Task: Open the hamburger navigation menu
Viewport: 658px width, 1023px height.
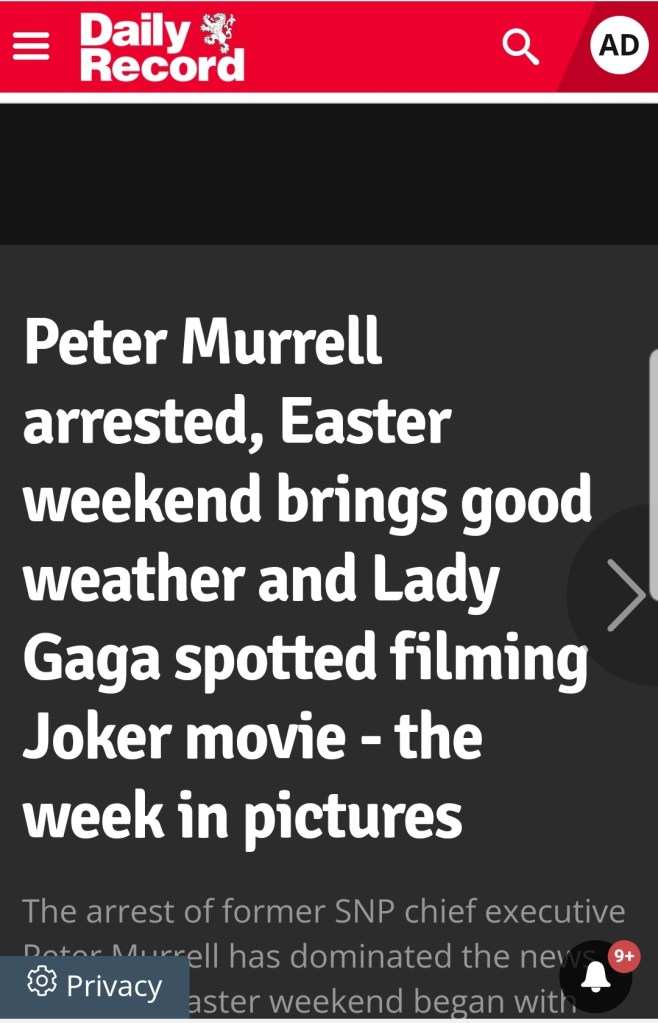Action: pyautogui.click(x=31, y=45)
